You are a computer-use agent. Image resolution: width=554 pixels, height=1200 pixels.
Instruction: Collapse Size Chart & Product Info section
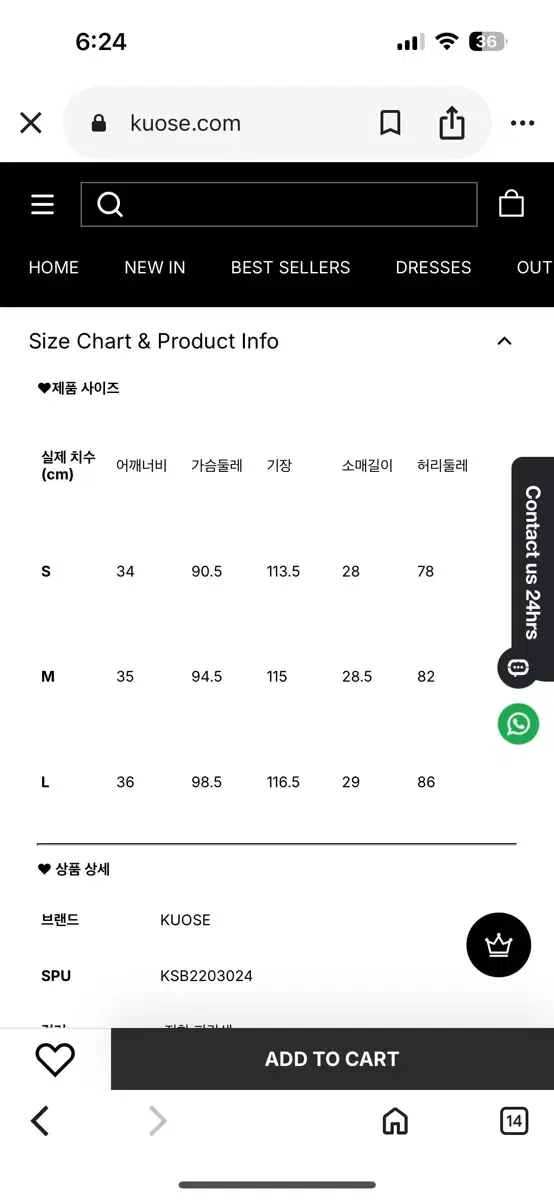pos(504,341)
